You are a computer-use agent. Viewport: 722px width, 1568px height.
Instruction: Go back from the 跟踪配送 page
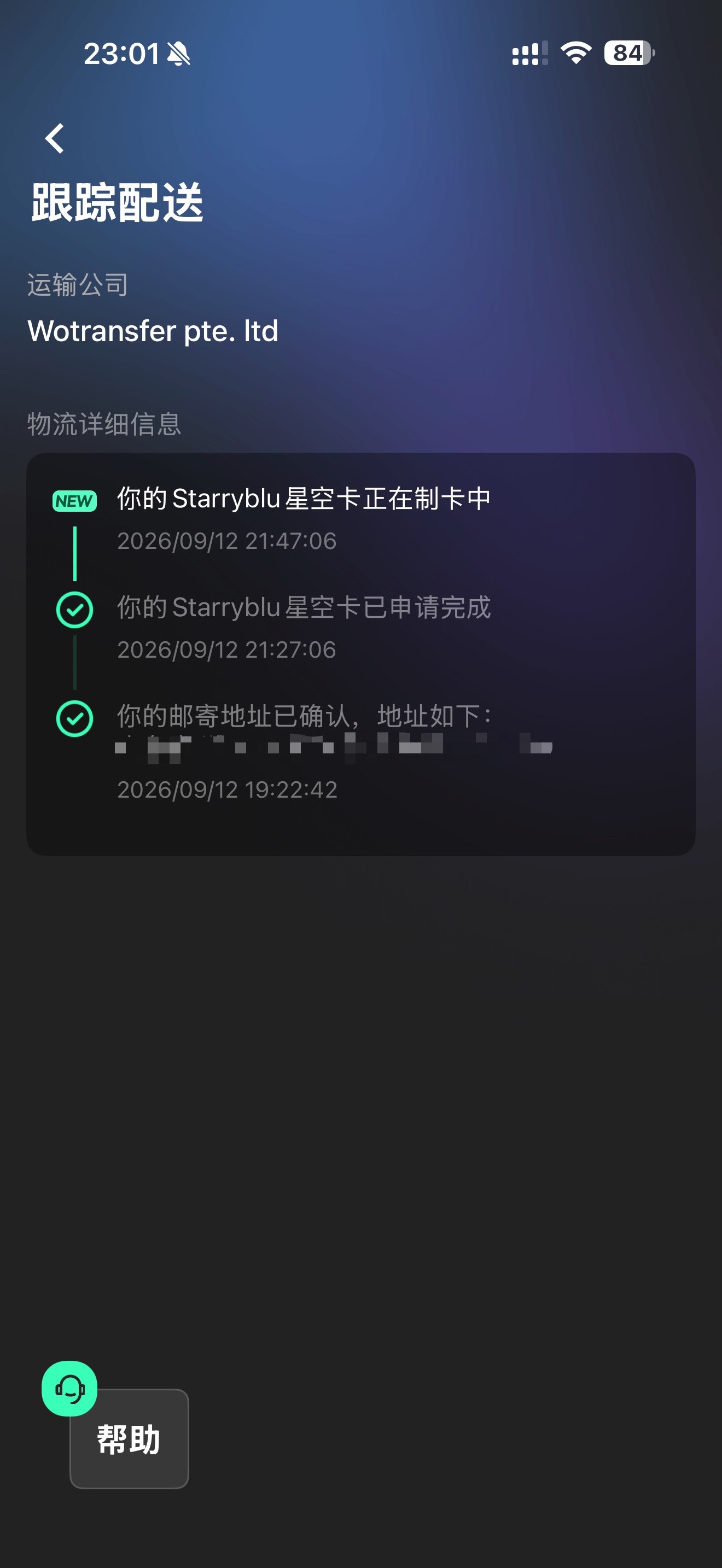(x=55, y=138)
